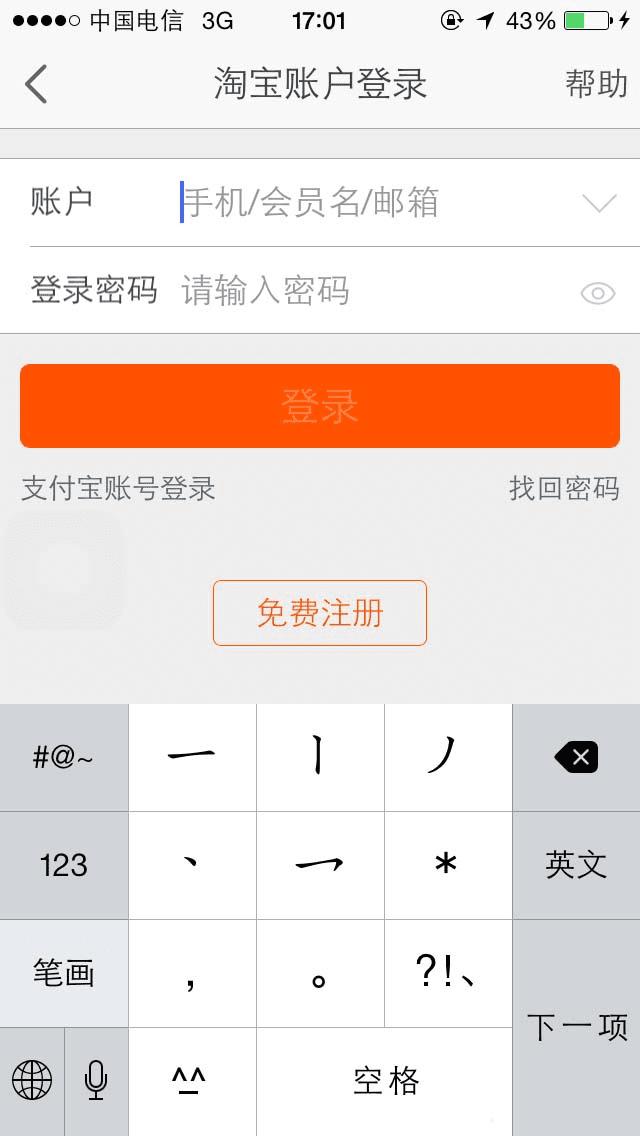Toggle password visibility eye icon
The width and height of the screenshot is (640, 1136).
598,293
